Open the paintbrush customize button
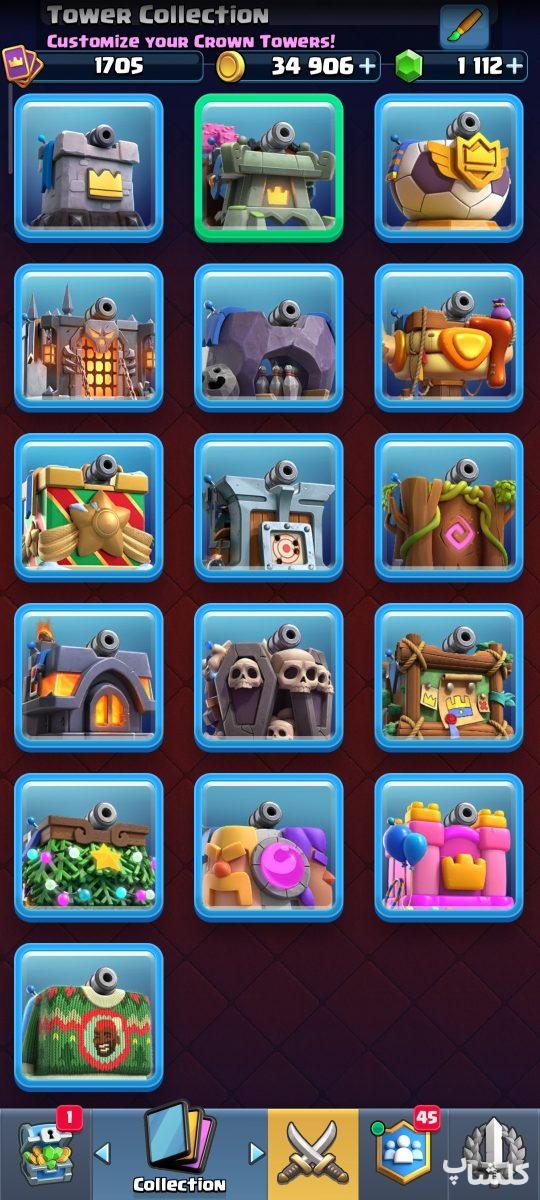 click(x=465, y=26)
